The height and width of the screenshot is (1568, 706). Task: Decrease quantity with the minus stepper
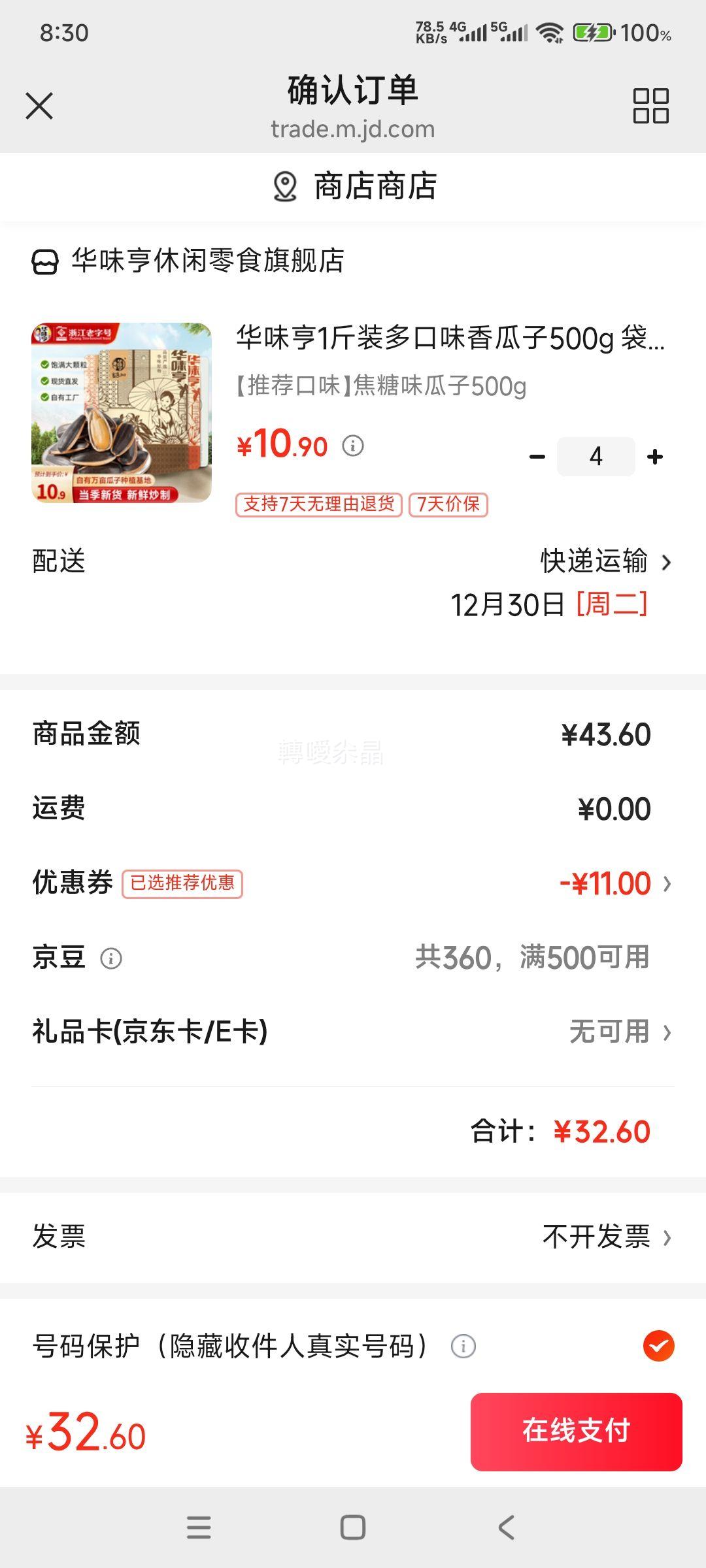[x=537, y=457]
